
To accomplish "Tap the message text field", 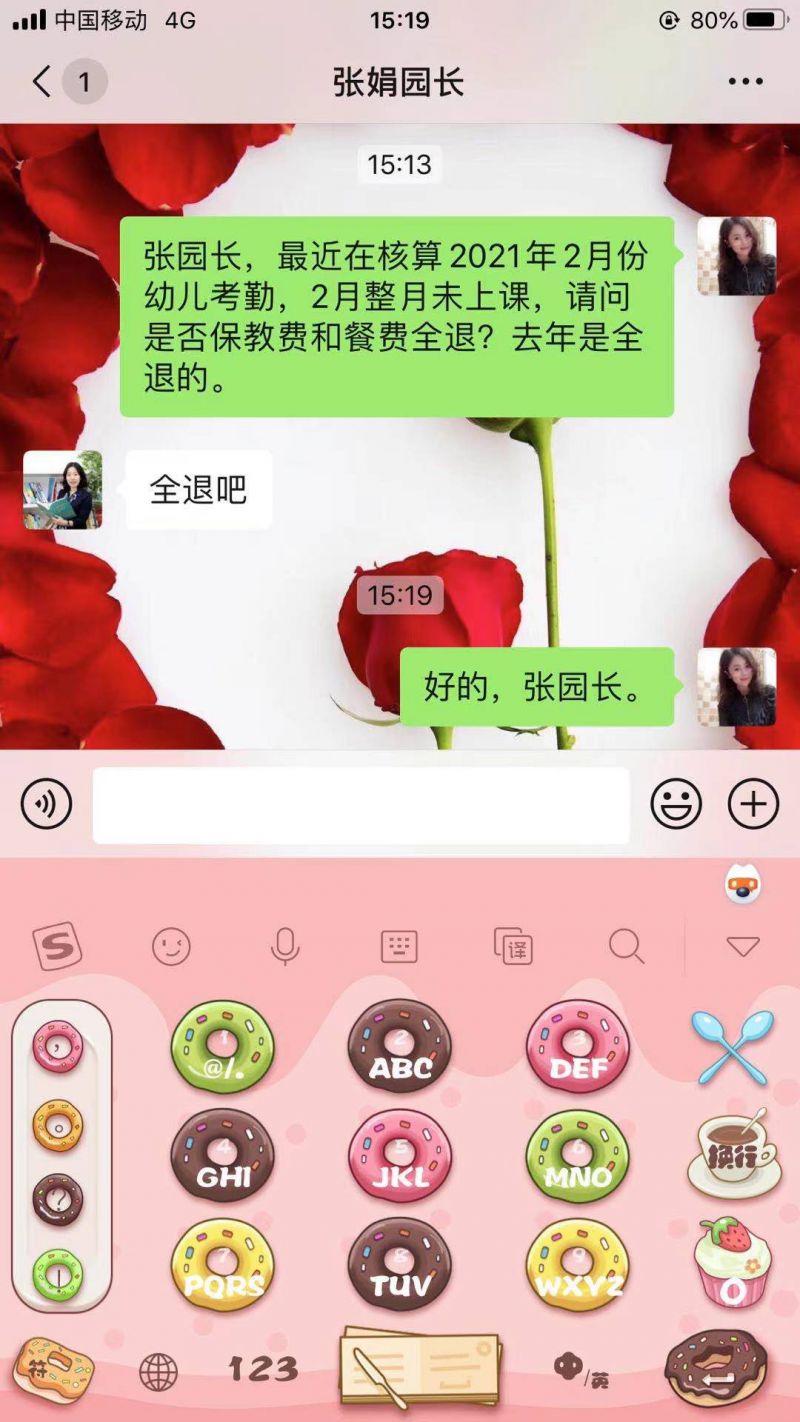I will (x=361, y=805).
